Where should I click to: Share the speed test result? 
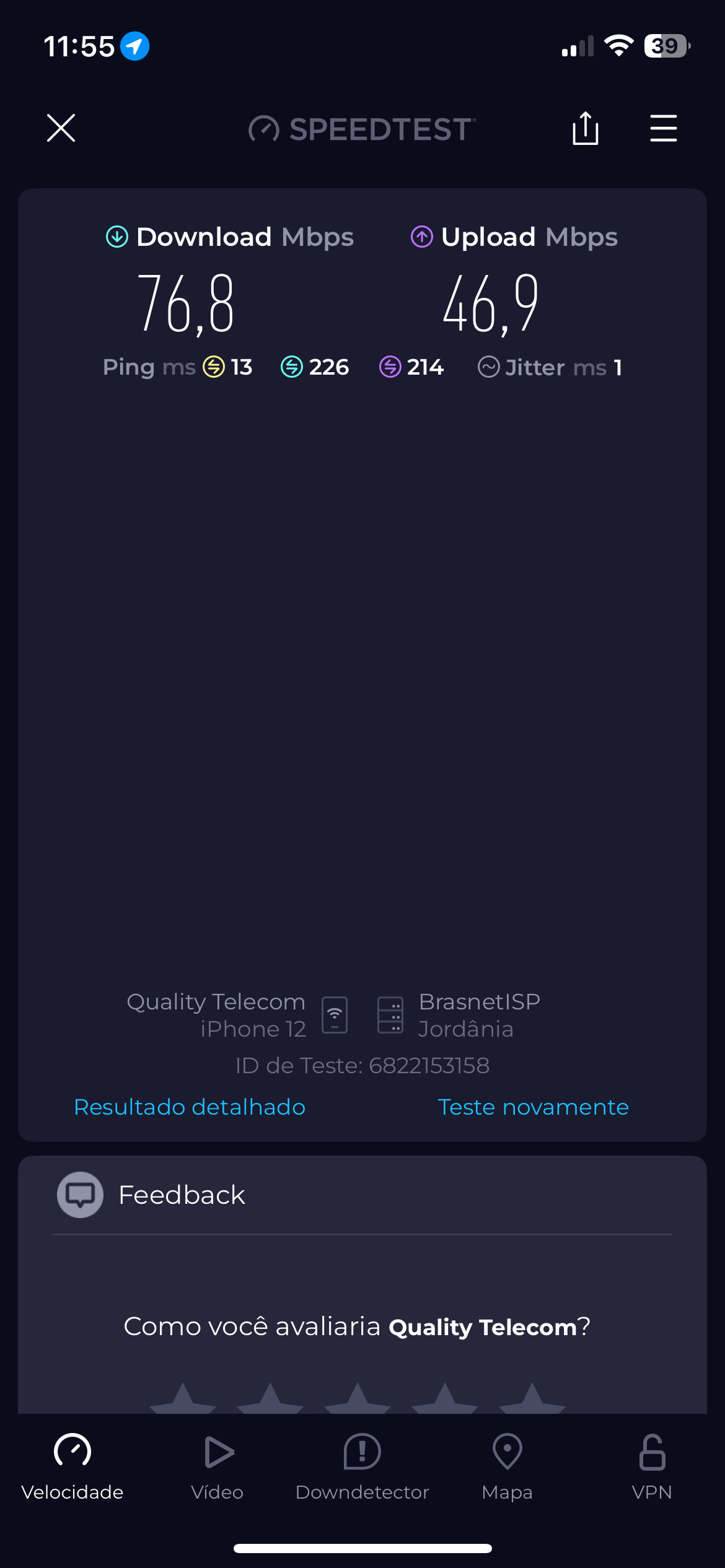point(585,128)
